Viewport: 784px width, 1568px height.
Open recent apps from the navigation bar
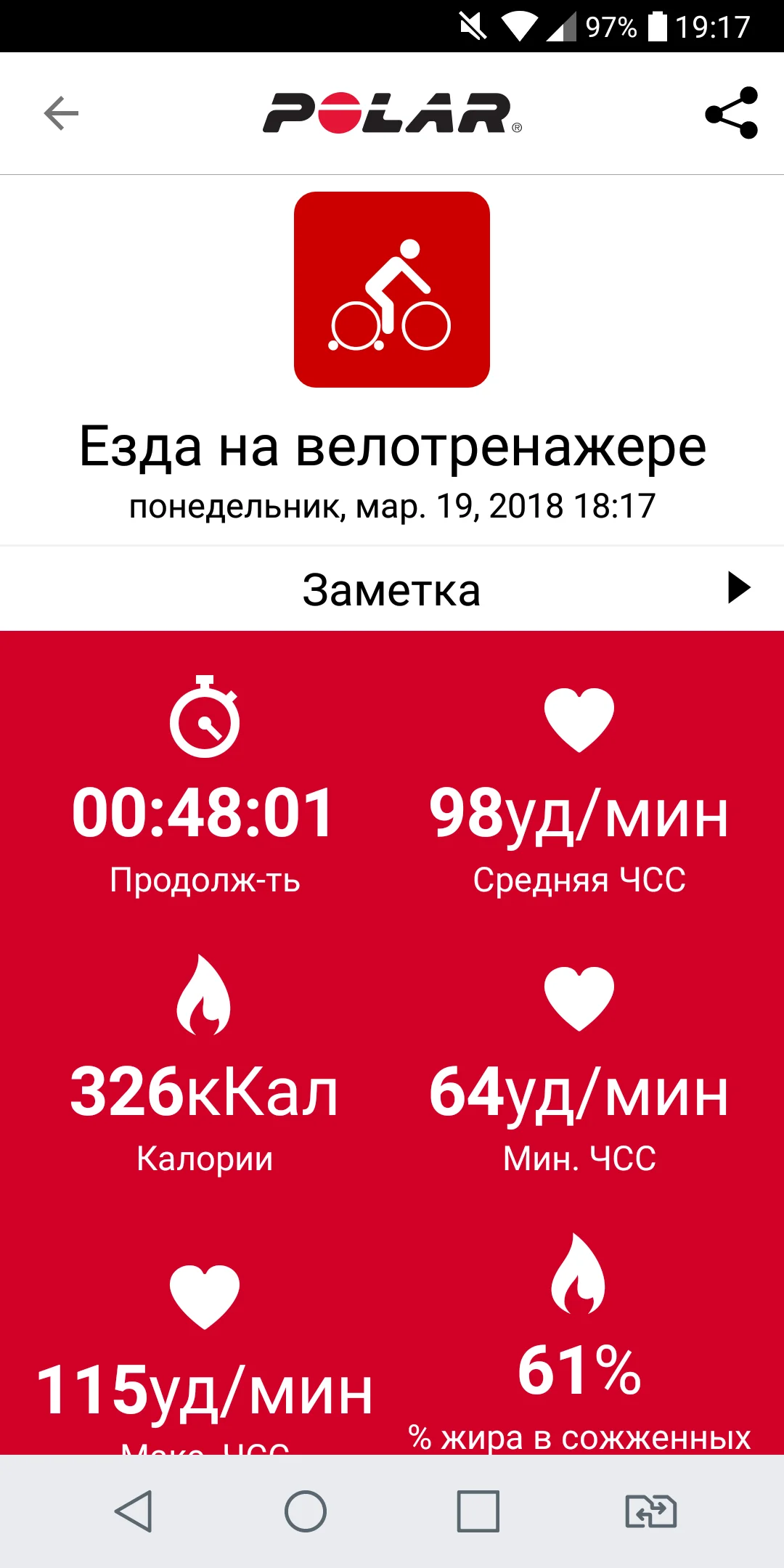478,1512
